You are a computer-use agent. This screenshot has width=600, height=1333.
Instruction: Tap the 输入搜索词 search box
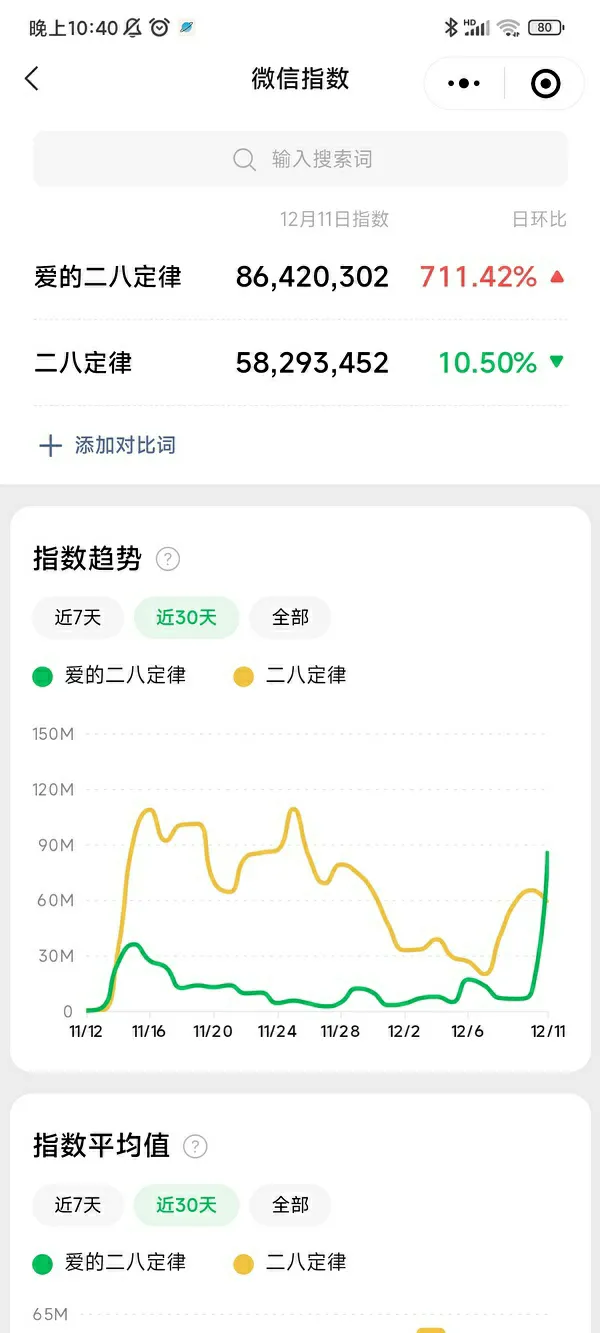(x=300, y=159)
